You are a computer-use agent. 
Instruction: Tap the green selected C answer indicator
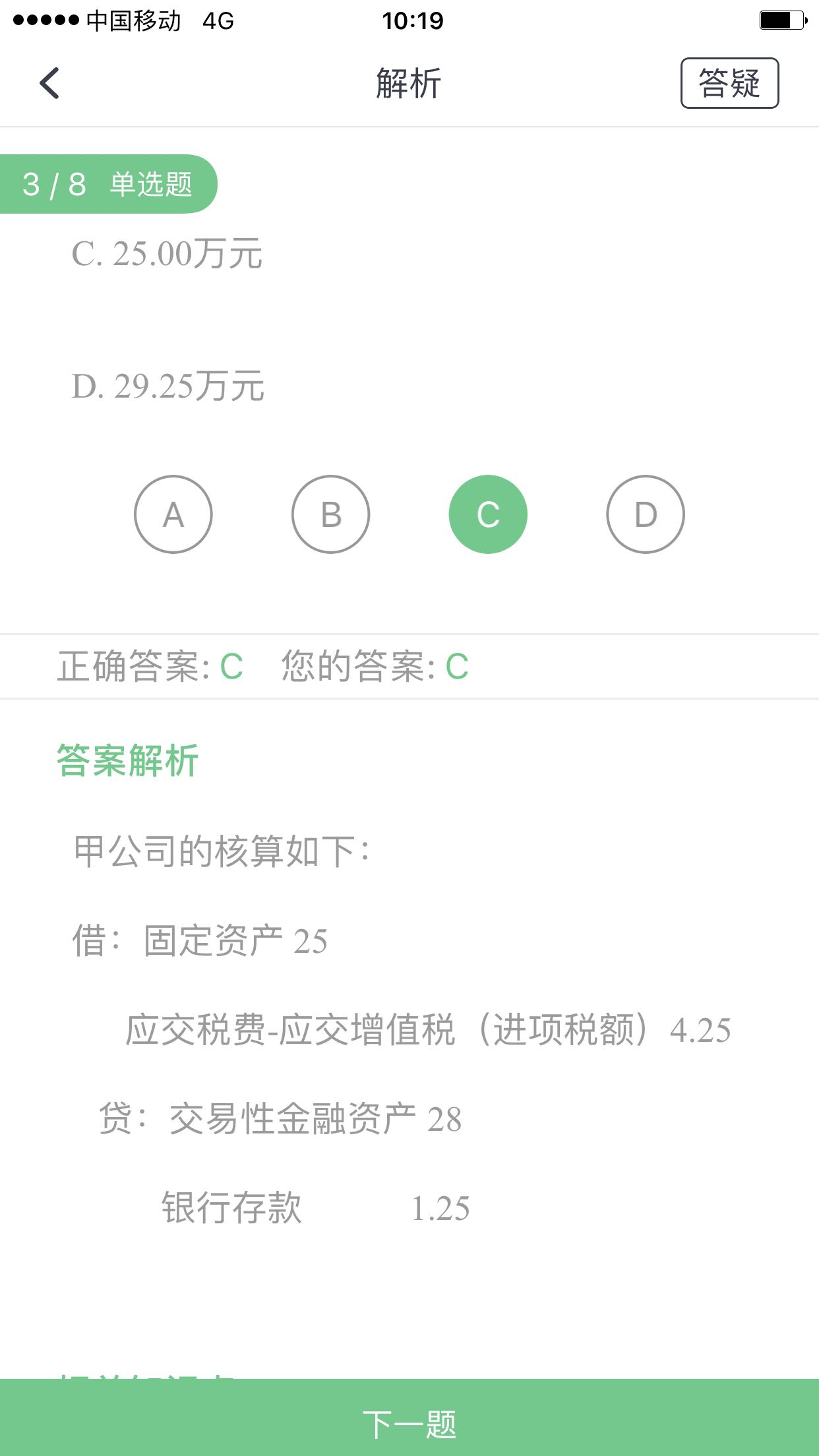488,514
